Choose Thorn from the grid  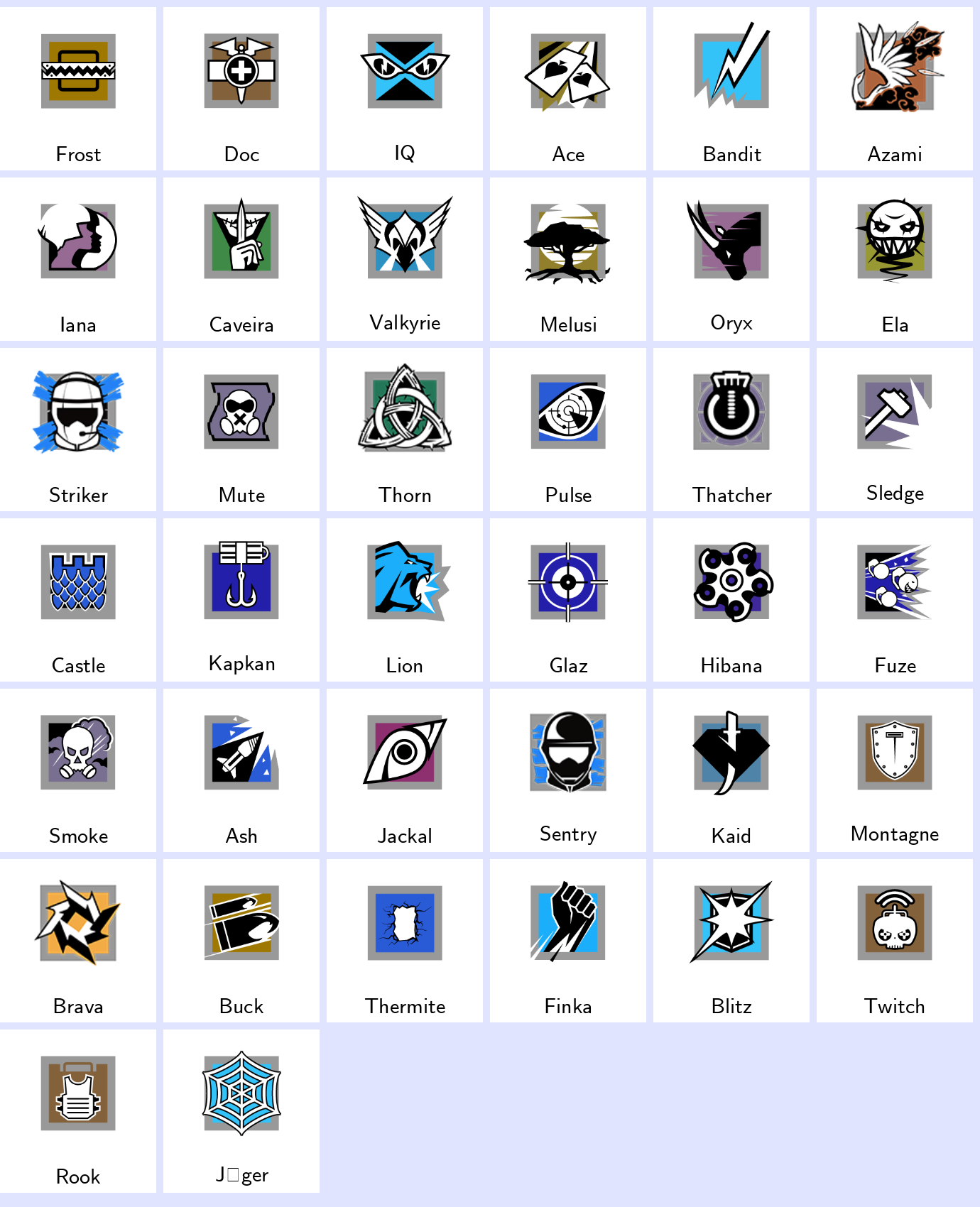[405, 430]
